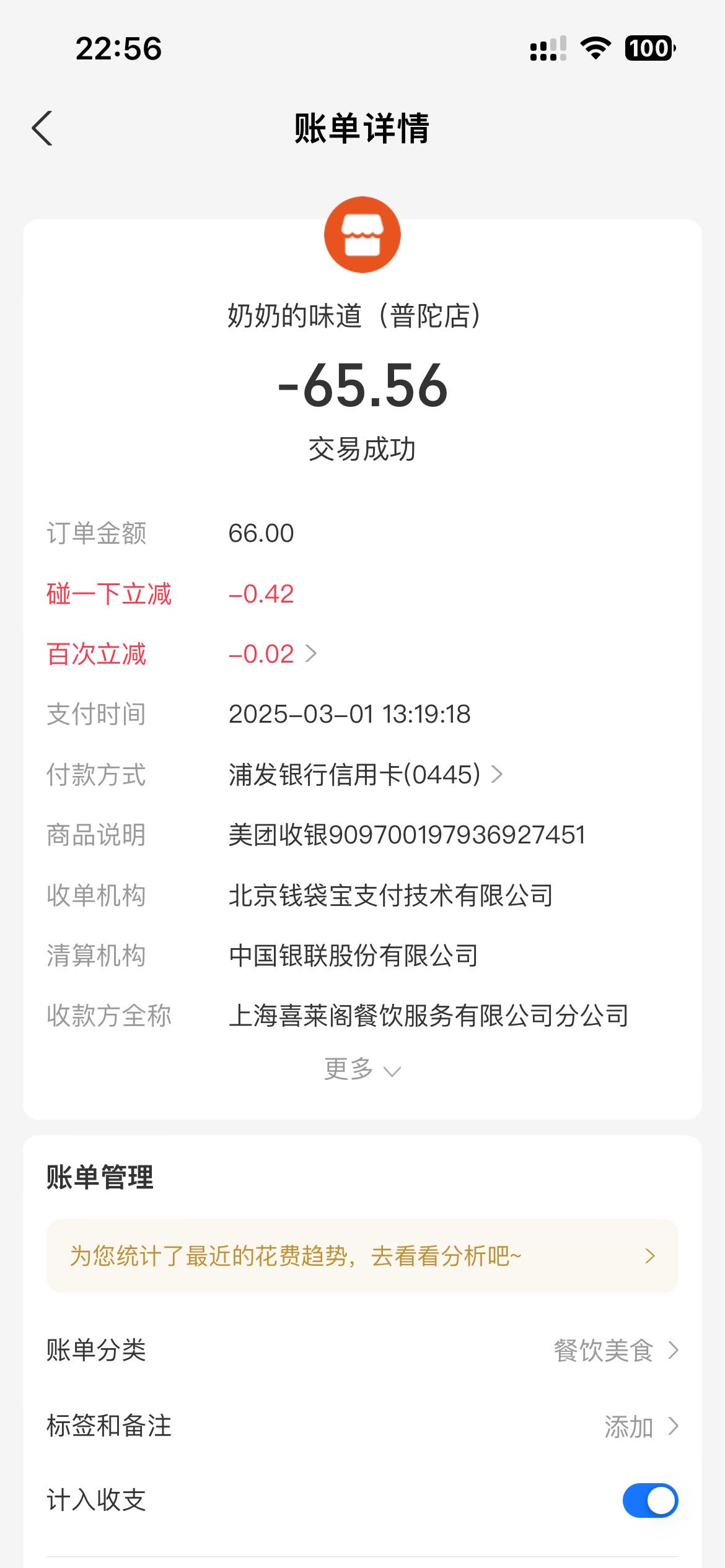Toggle off the 计入收支 switch
The height and width of the screenshot is (1568, 725).
pos(650,1500)
